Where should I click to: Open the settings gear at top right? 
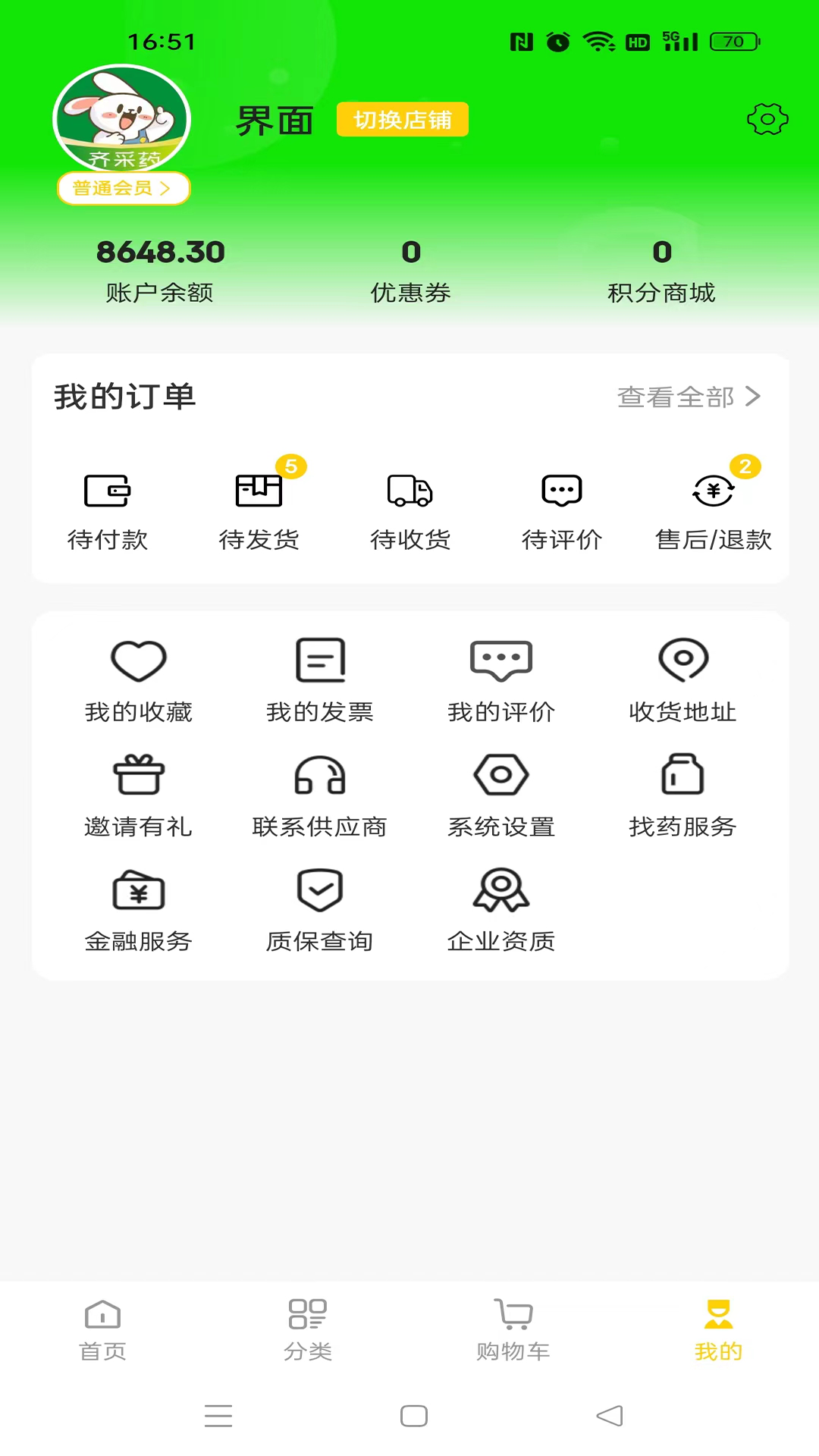(x=768, y=119)
